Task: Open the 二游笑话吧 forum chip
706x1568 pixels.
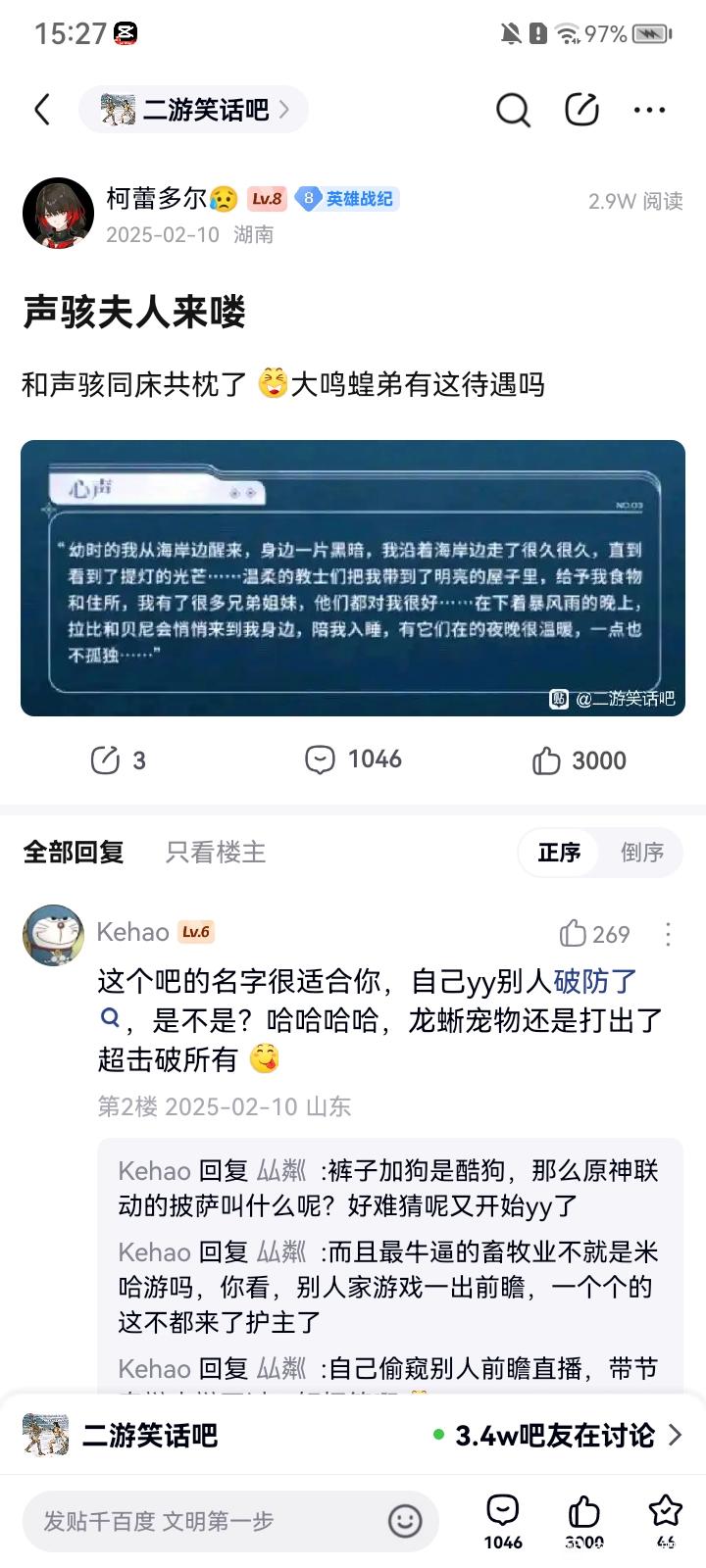Action: coord(194,110)
